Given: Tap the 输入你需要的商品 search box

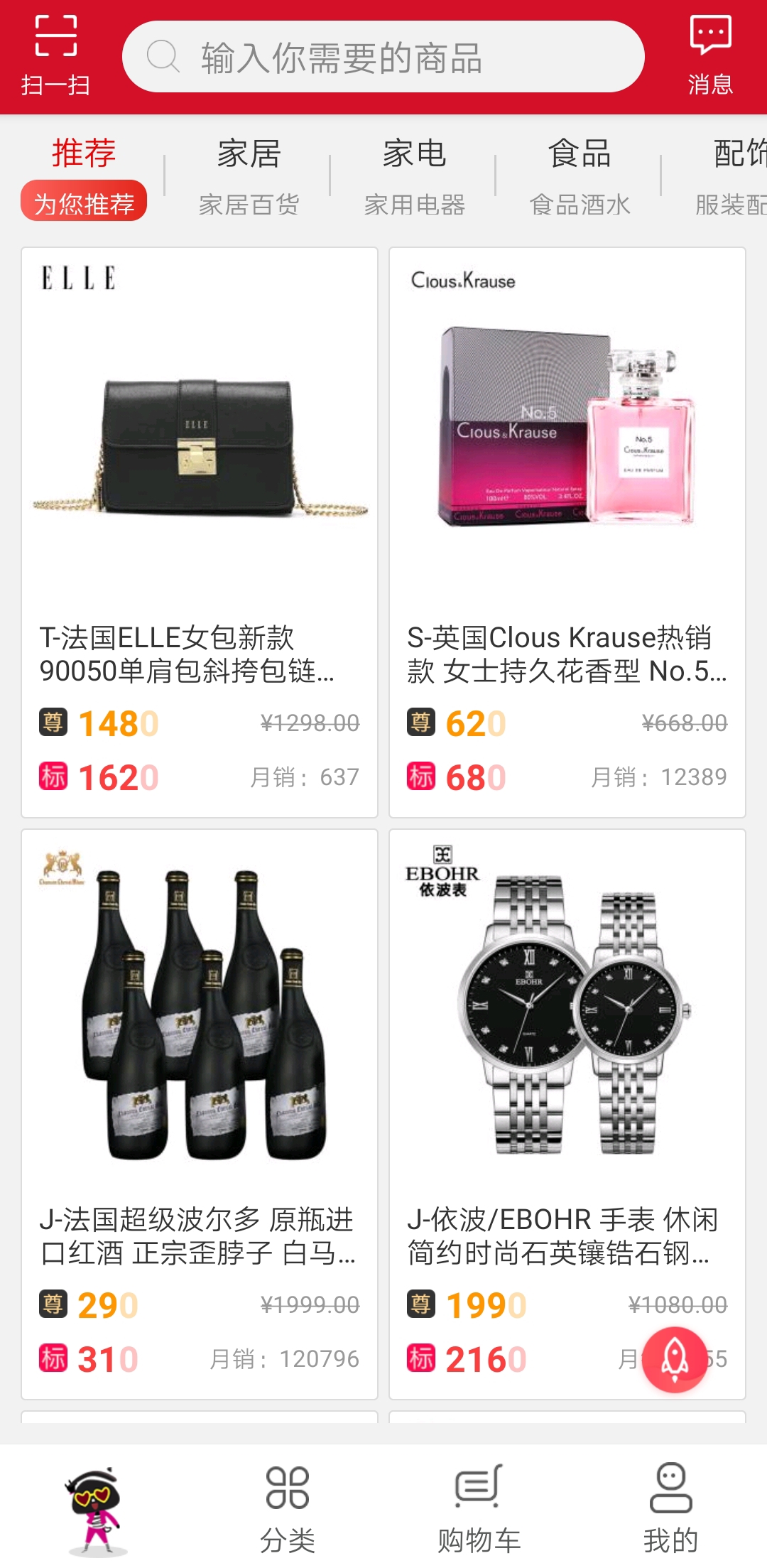Looking at the screenshot, I should pyautogui.click(x=383, y=57).
